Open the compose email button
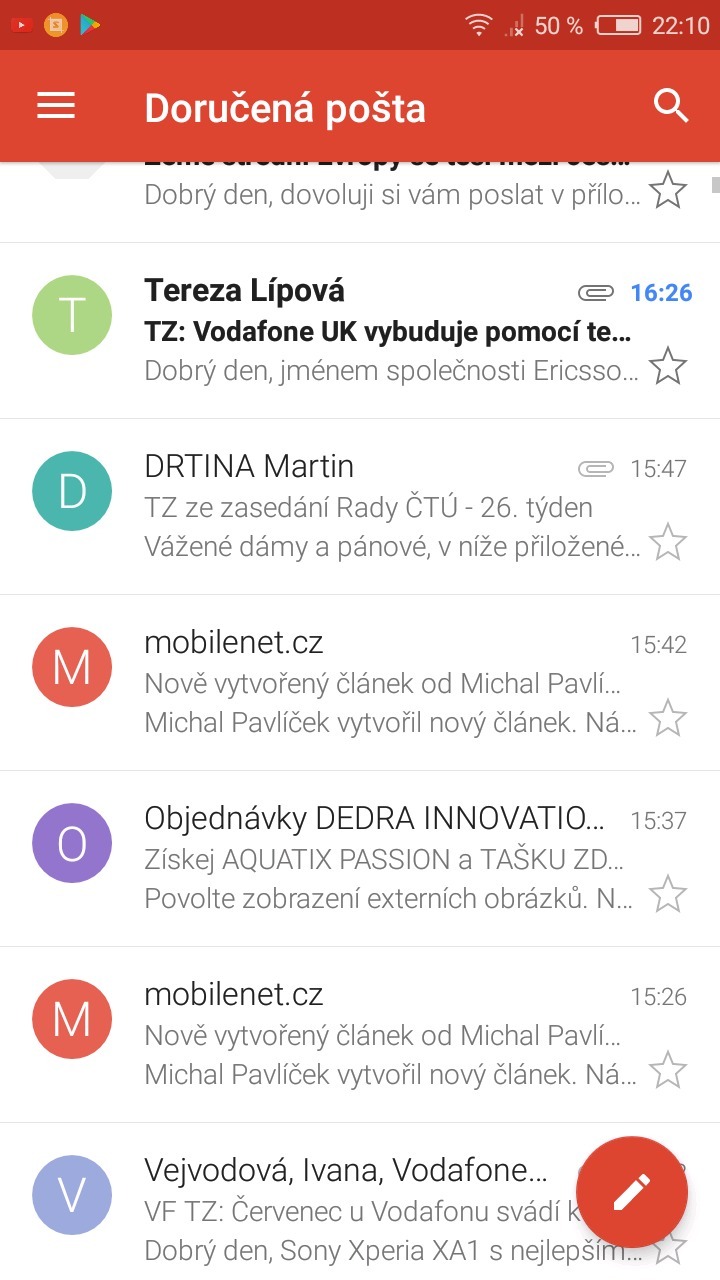Image resolution: width=720 pixels, height=1280 pixels. pyautogui.click(x=631, y=1191)
